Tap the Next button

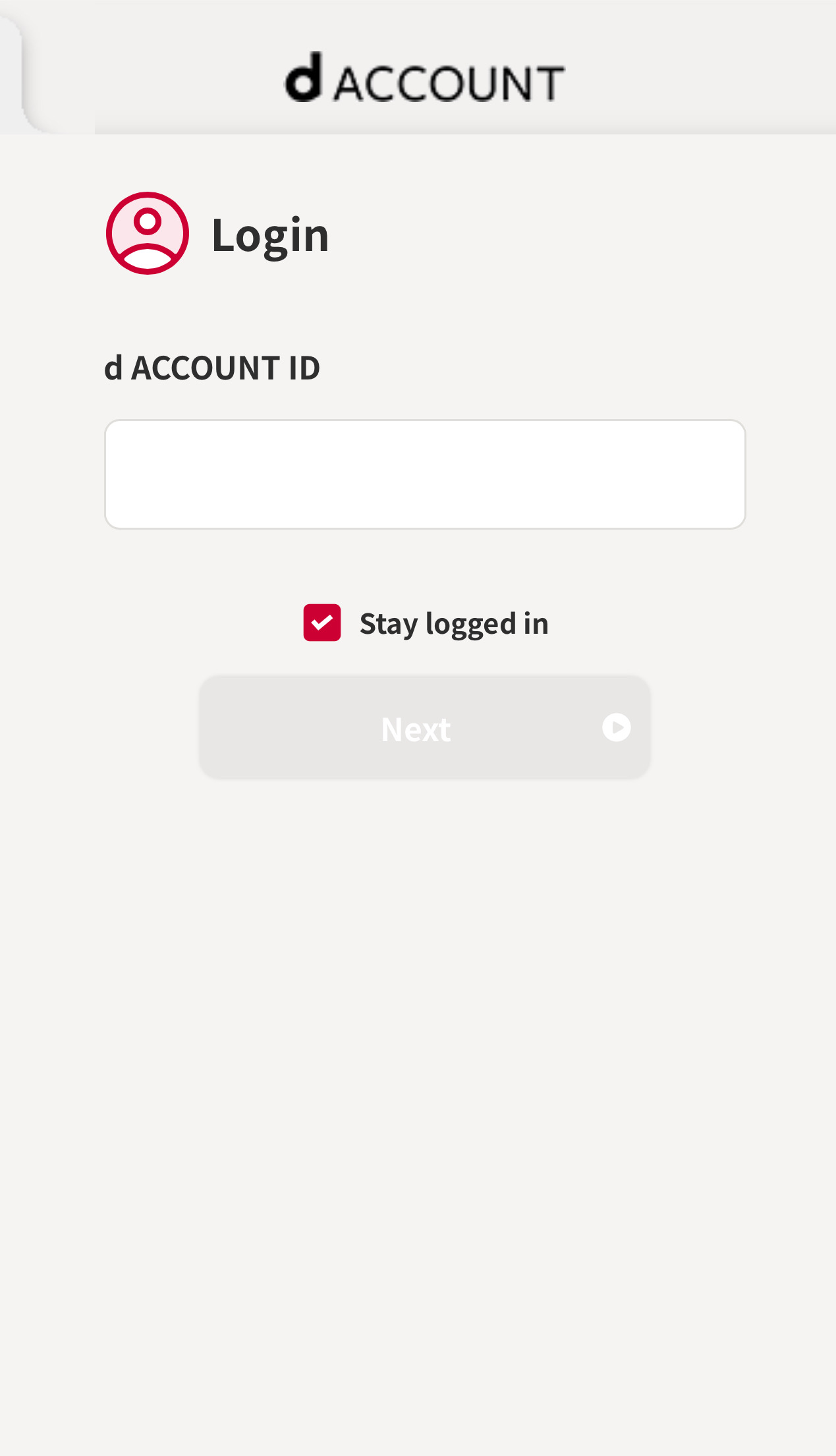point(425,728)
